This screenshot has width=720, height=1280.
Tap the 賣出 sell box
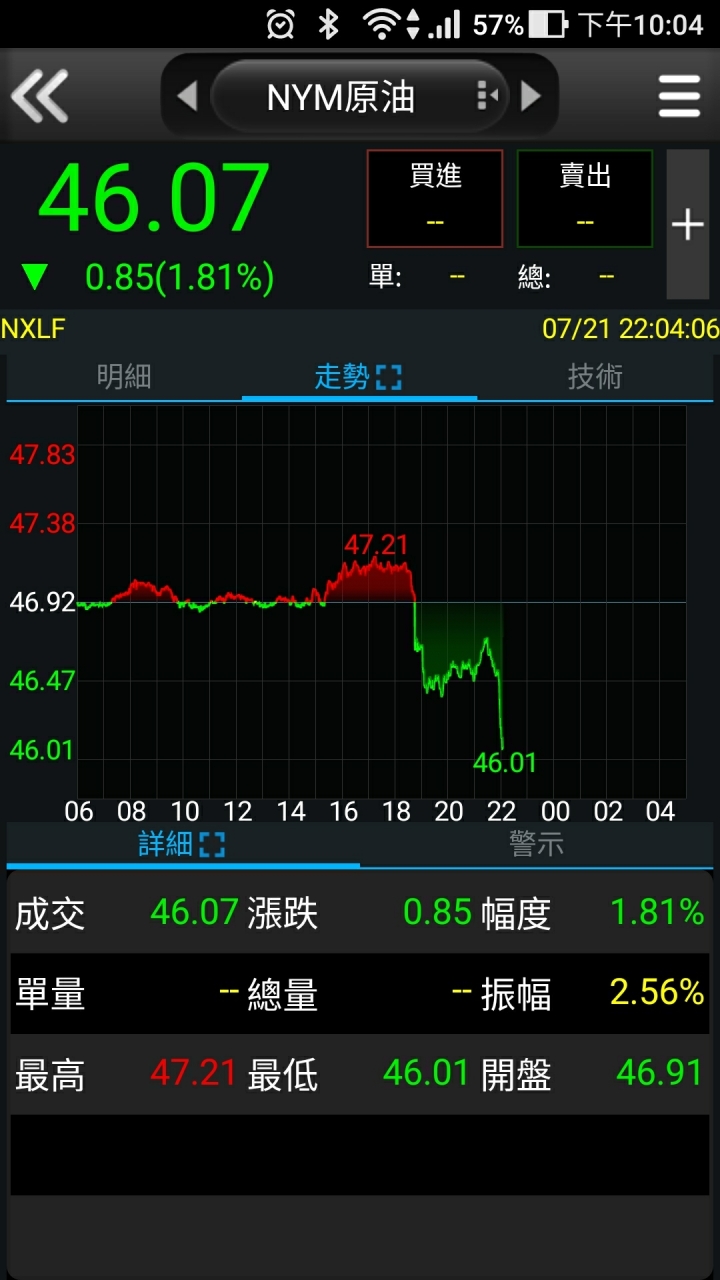[x=585, y=198]
